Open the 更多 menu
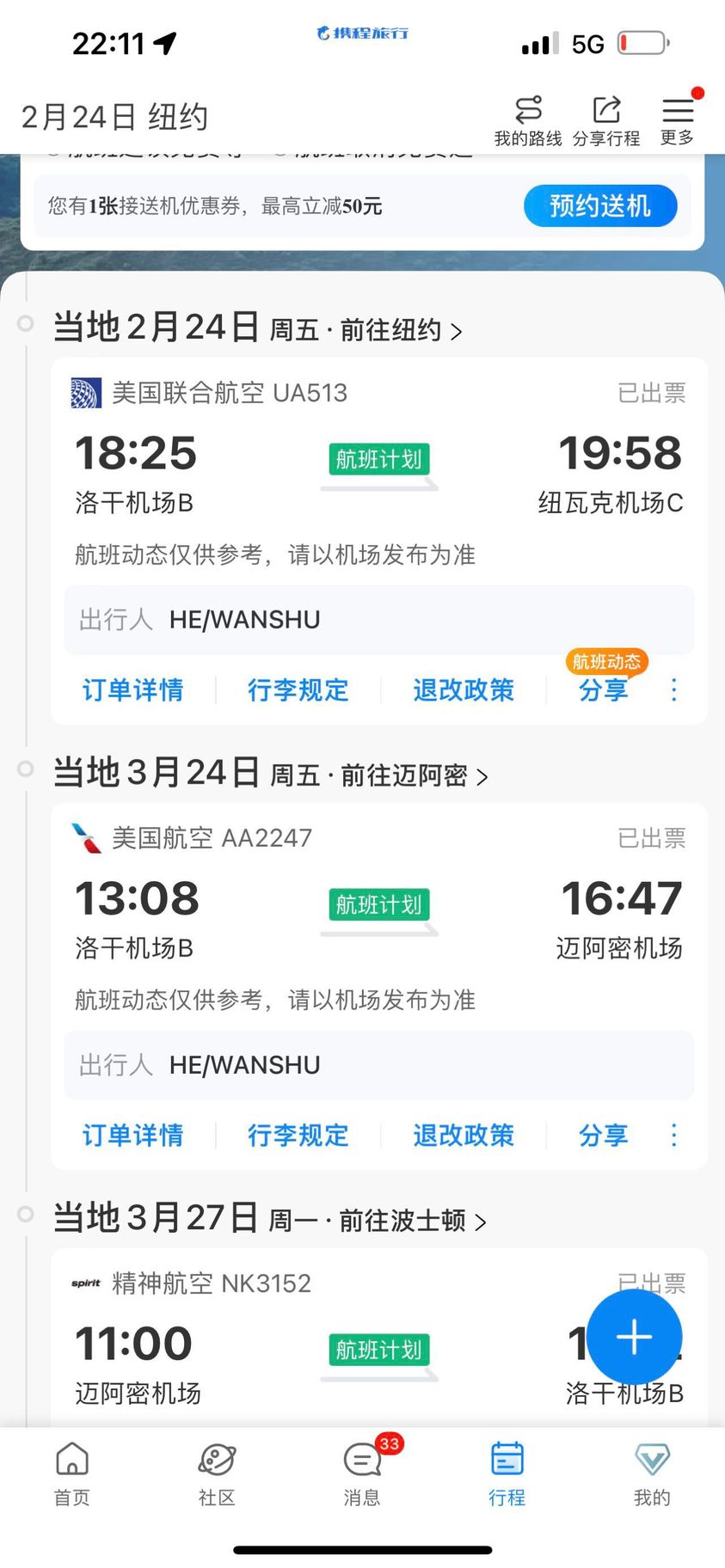This screenshot has width=725, height=1568. pyautogui.click(x=678, y=120)
